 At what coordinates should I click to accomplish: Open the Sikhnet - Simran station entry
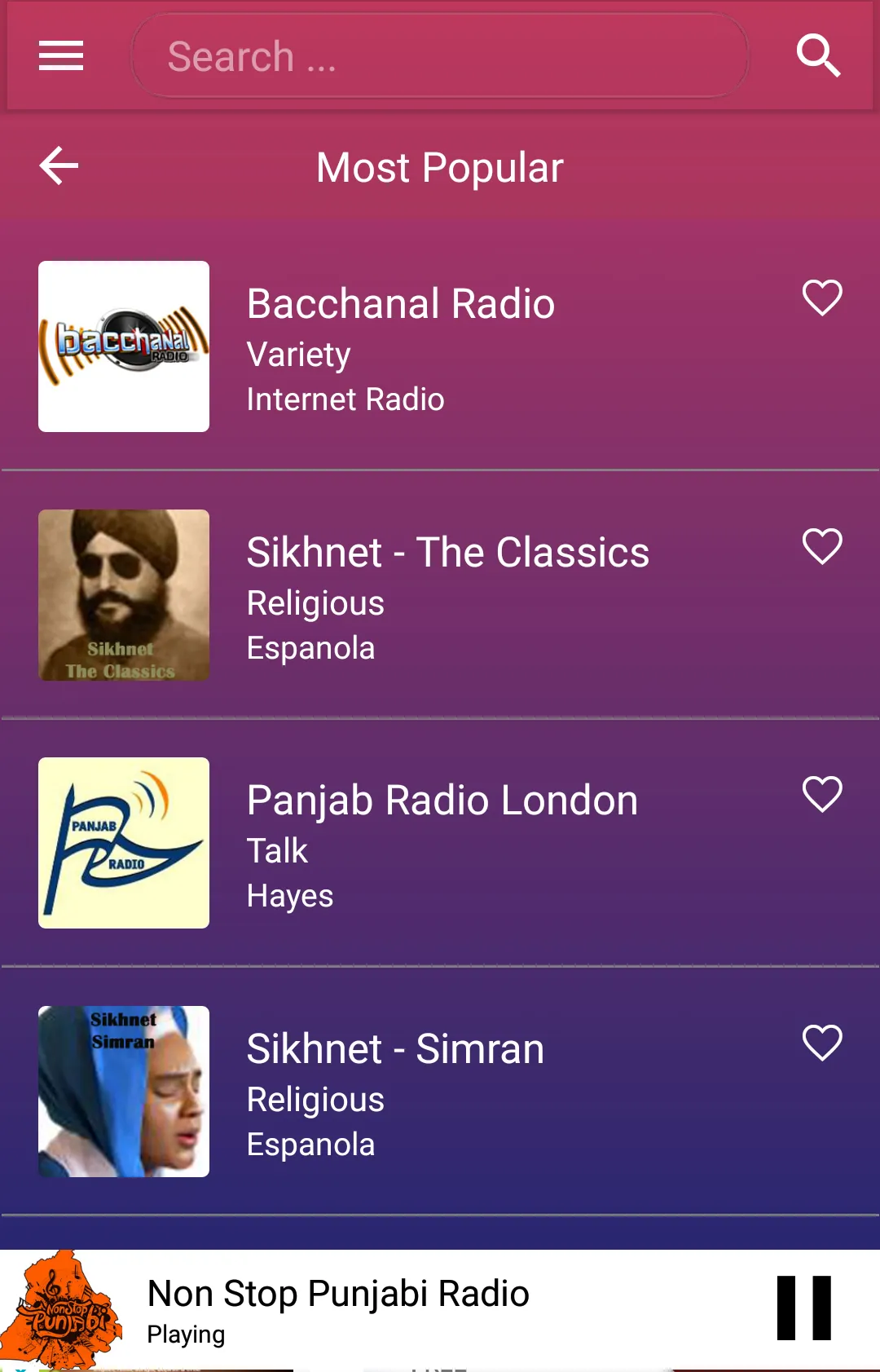click(395, 1049)
